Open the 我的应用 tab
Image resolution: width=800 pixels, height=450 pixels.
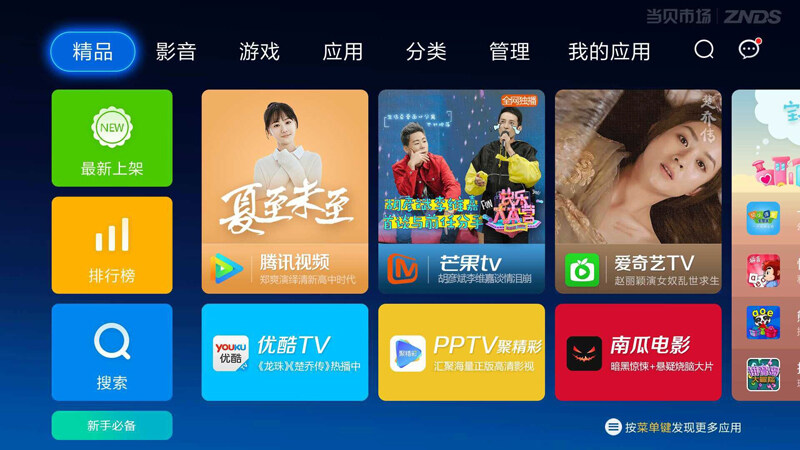click(x=609, y=52)
